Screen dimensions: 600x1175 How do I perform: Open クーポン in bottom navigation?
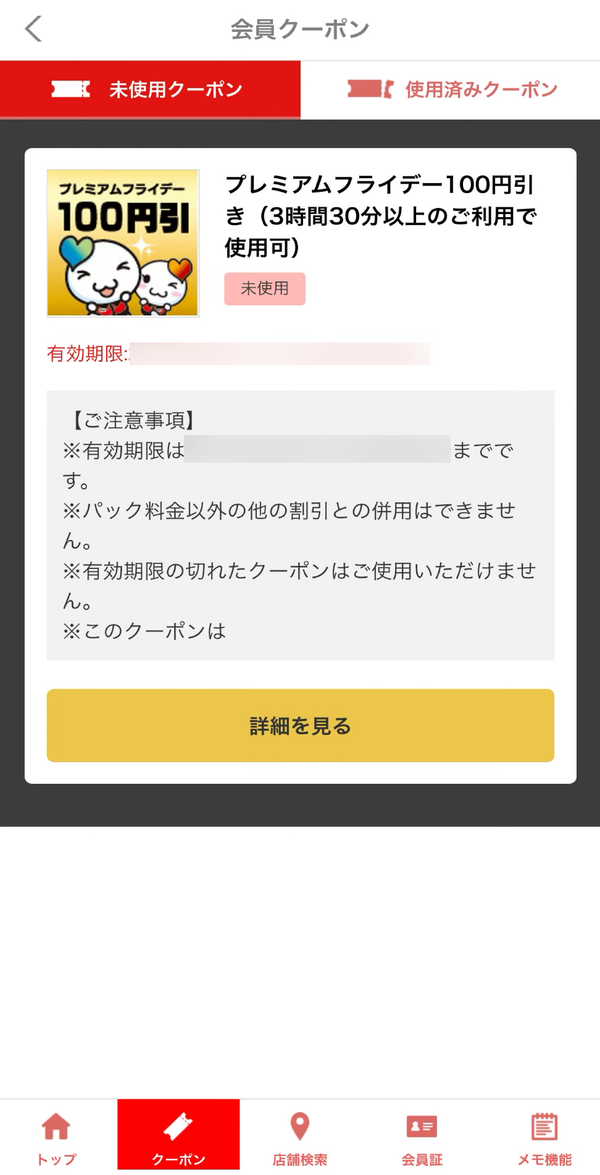point(178,1138)
